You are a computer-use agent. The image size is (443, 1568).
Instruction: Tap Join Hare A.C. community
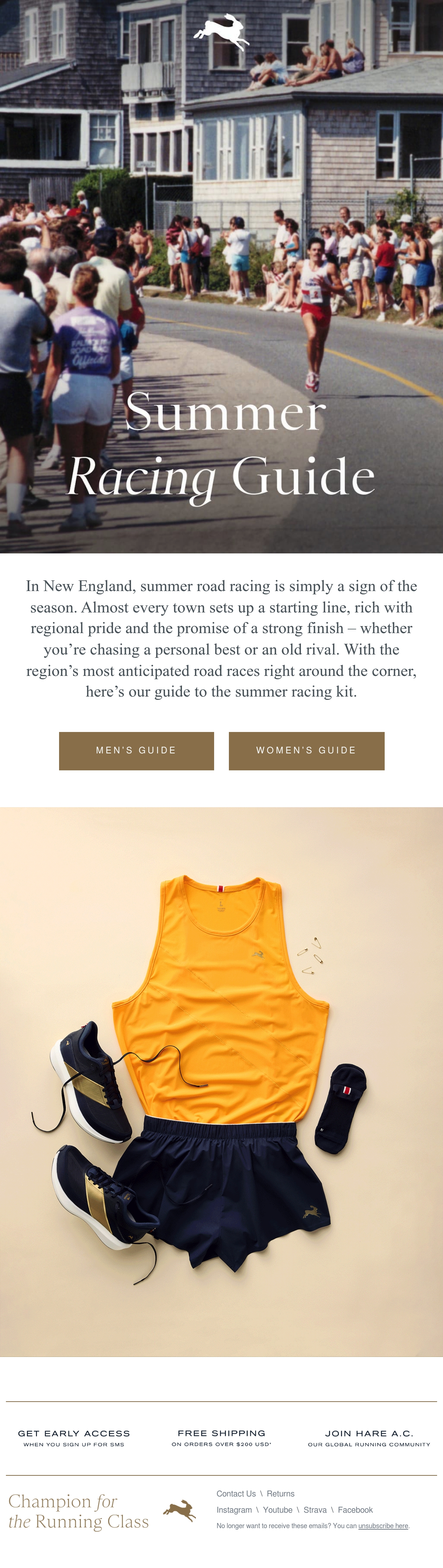pos(369,1438)
